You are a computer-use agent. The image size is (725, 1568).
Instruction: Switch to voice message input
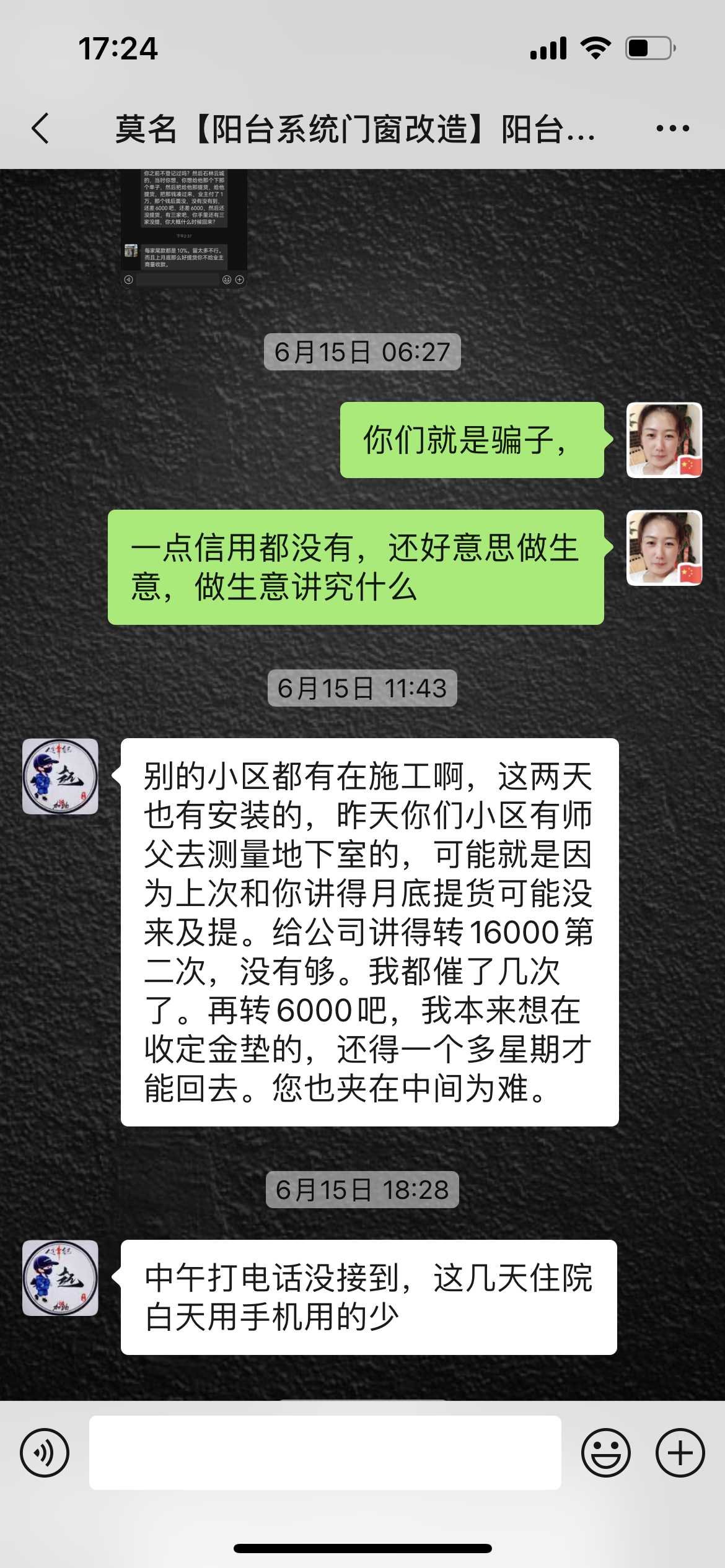(45, 1452)
